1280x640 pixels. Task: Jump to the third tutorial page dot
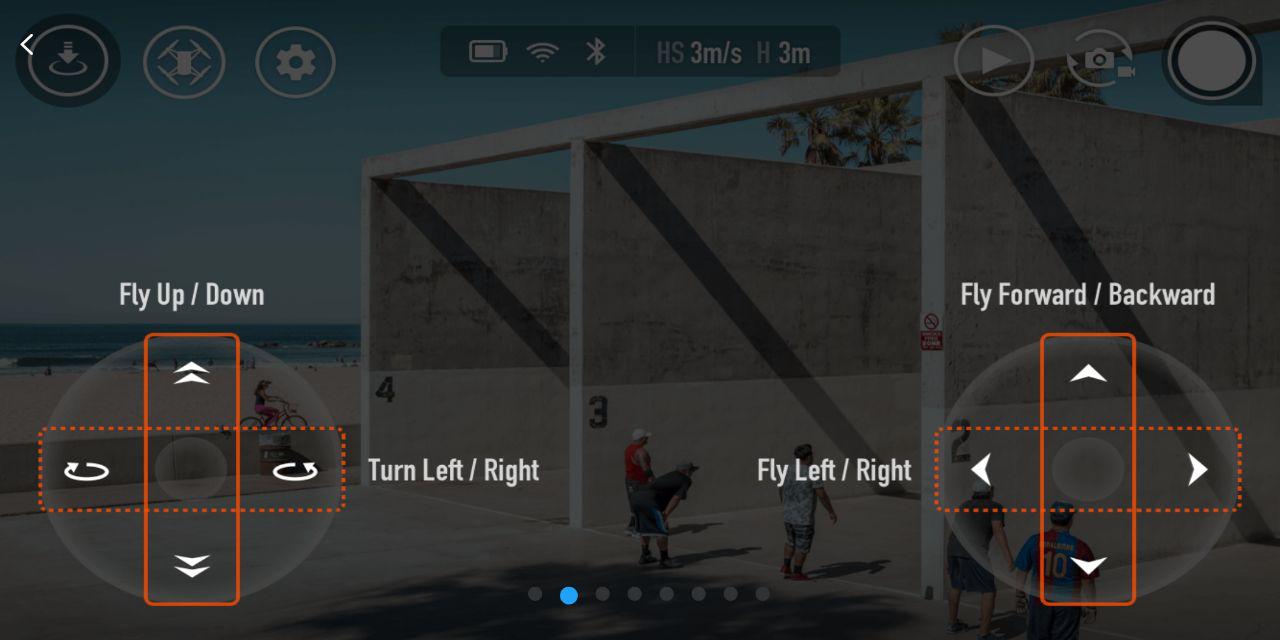pos(602,594)
